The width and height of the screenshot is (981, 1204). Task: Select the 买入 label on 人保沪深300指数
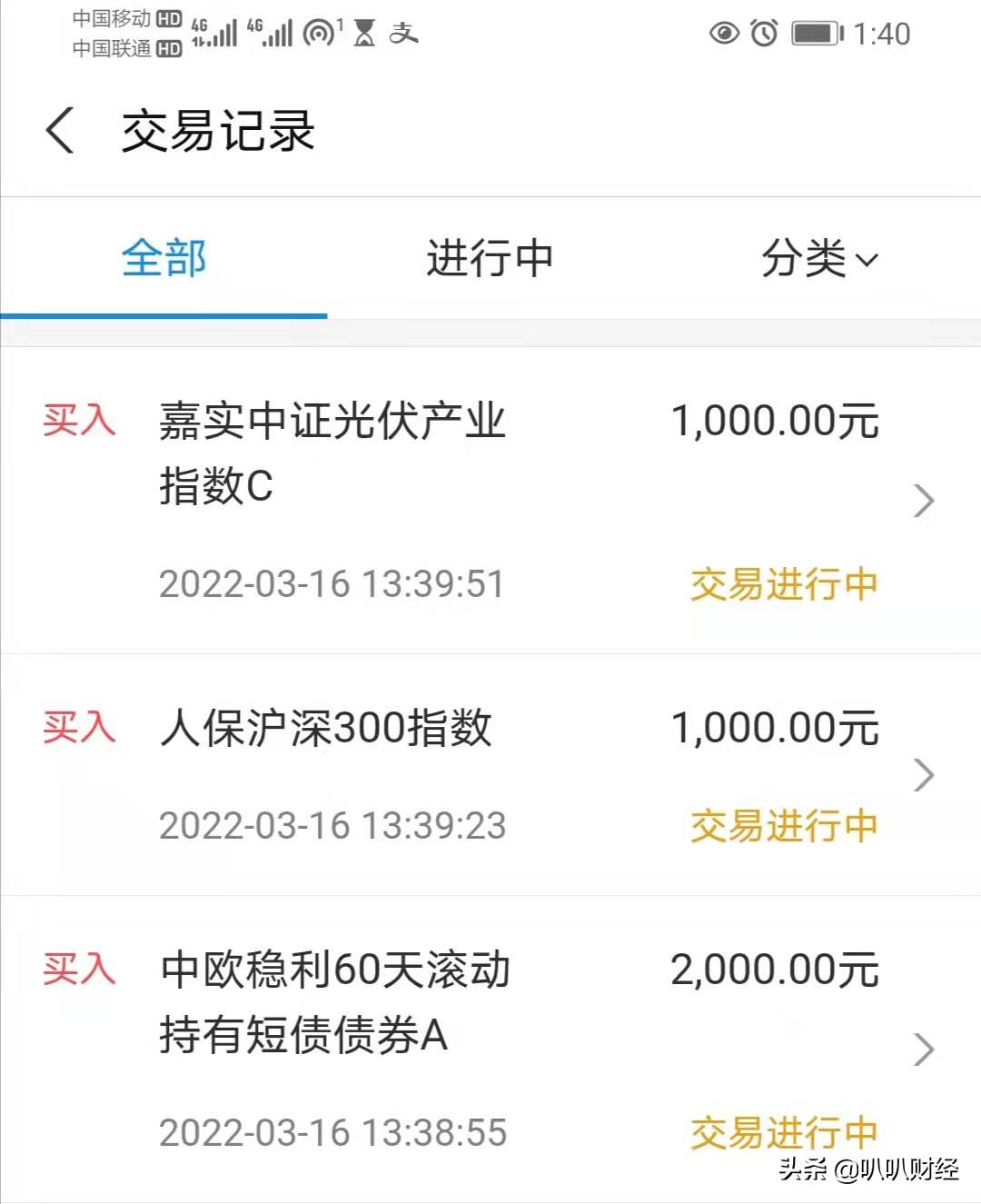pos(80,728)
